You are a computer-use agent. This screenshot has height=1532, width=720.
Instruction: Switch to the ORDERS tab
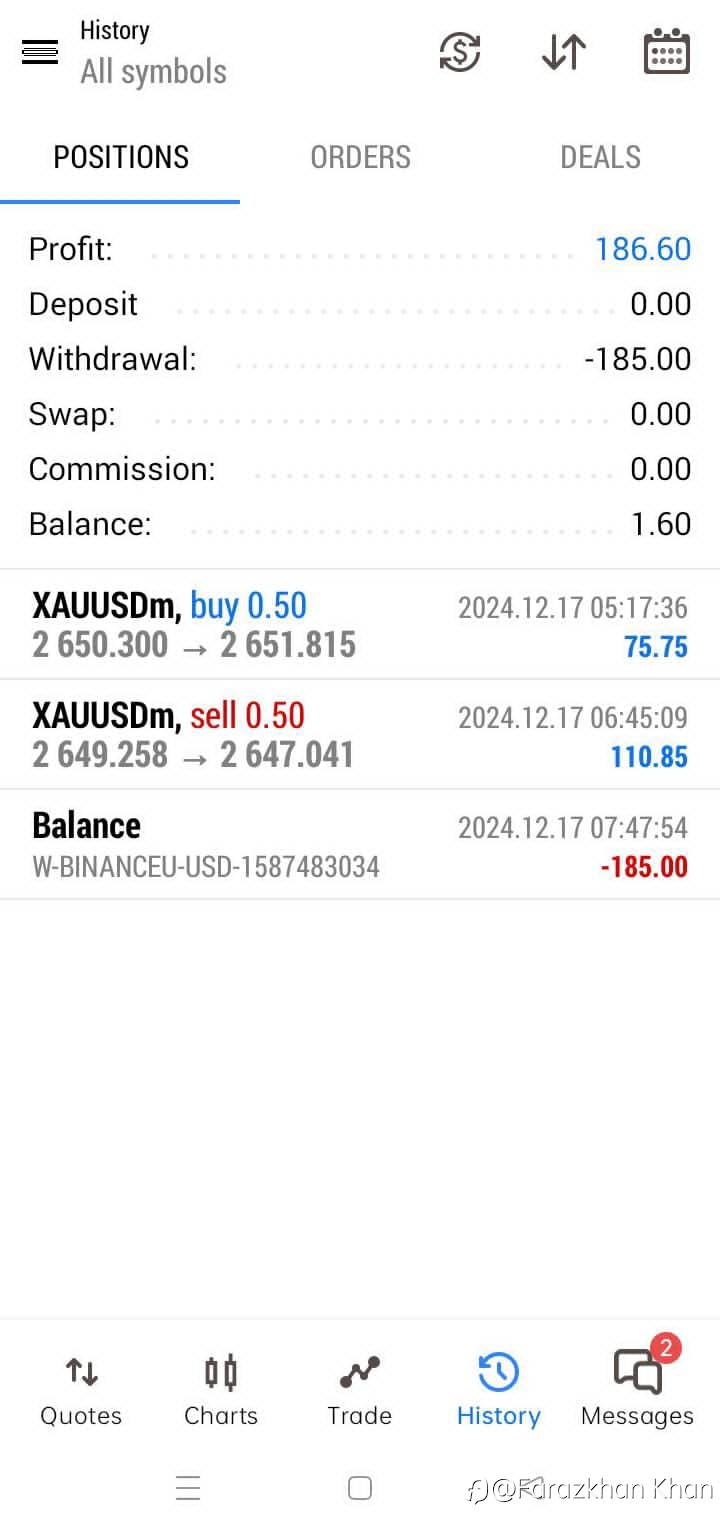point(360,157)
